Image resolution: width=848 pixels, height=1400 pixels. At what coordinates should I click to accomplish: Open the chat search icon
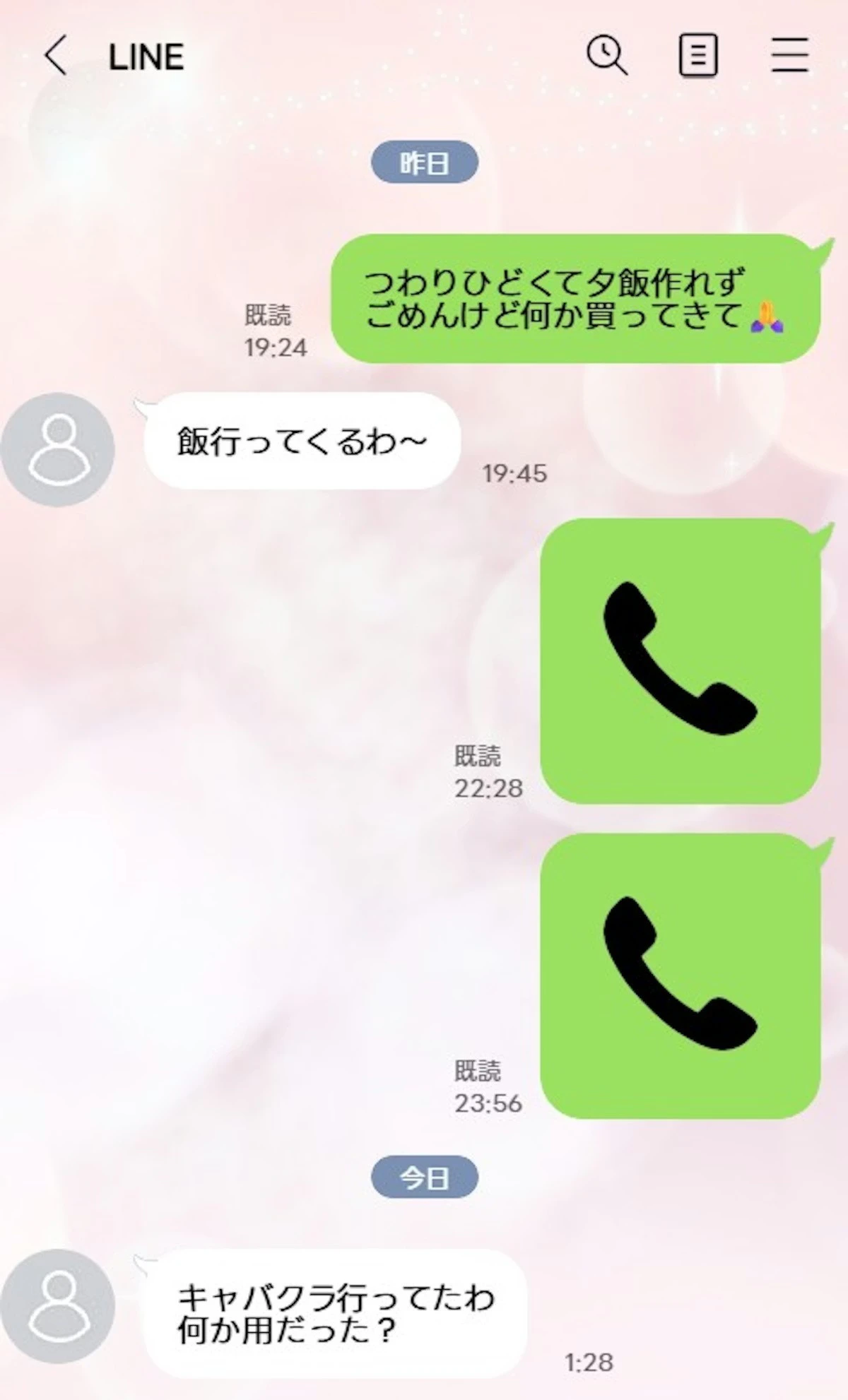[606, 55]
